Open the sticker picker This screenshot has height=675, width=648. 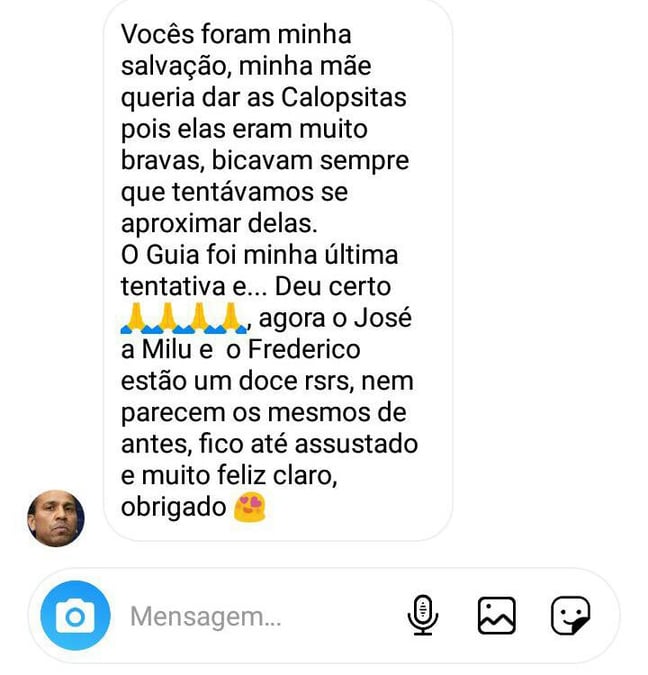570,616
